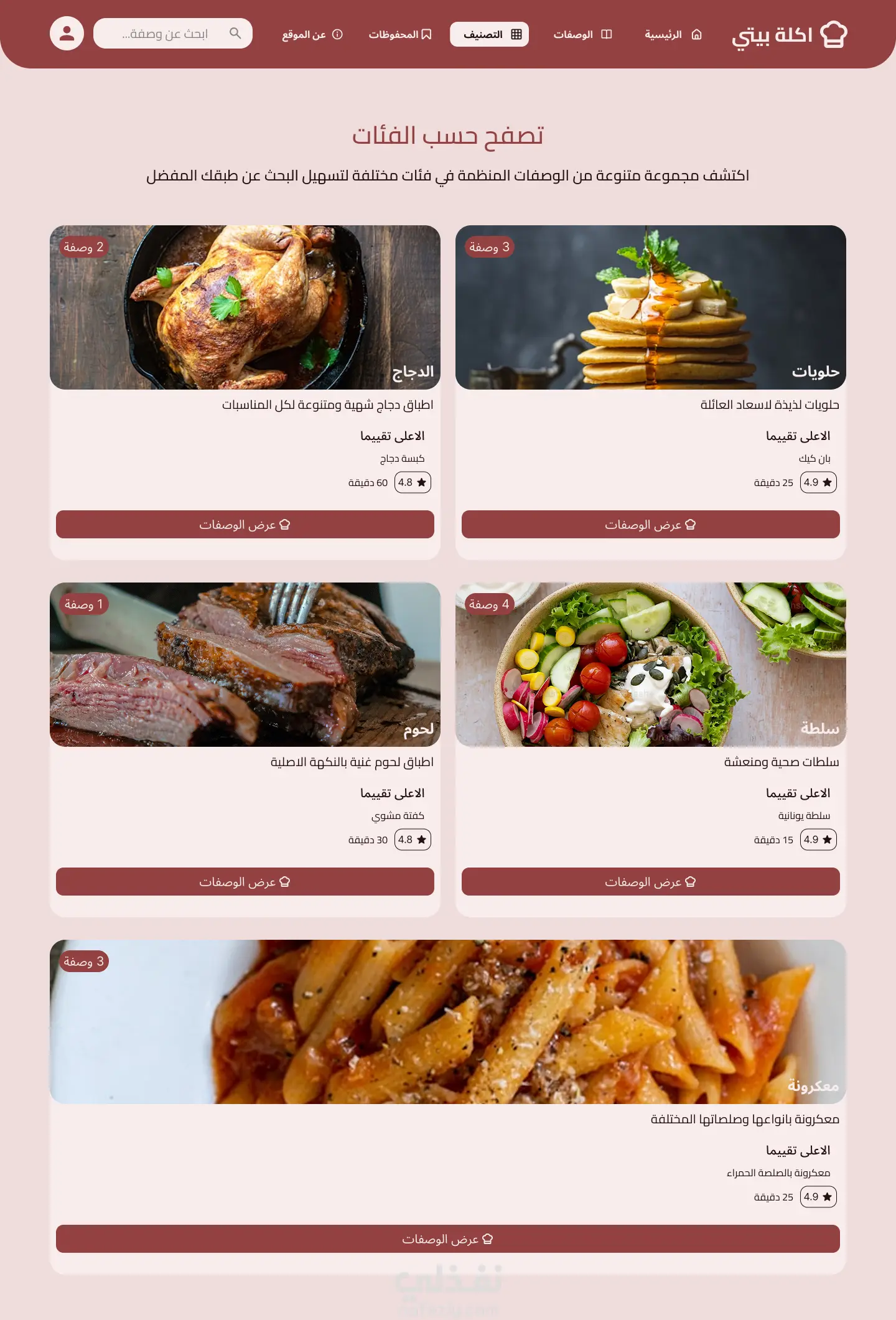Show recipes in the سلطة category
The image size is (896, 1320).
pyautogui.click(x=650, y=882)
